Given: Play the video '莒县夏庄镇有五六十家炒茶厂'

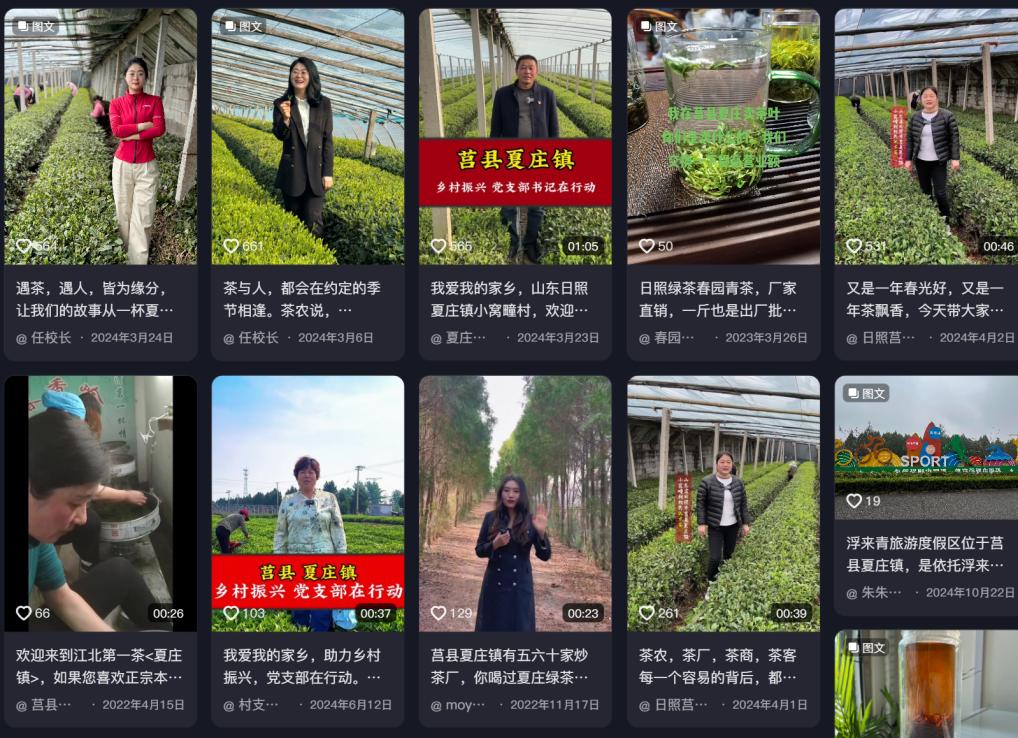Looking at the screenshot, I should [515, 503].
